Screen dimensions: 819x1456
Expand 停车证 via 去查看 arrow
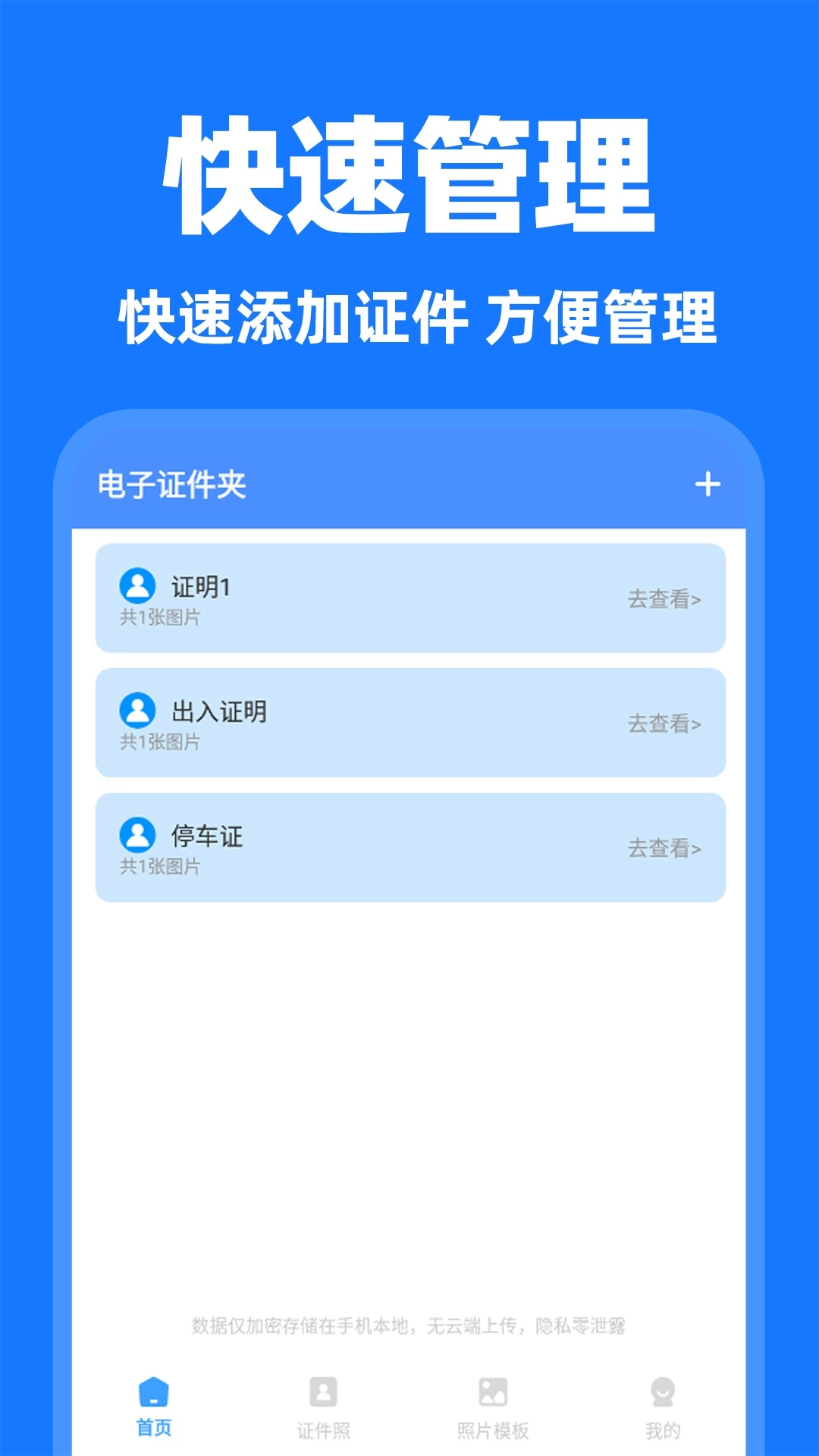[664, 848]
